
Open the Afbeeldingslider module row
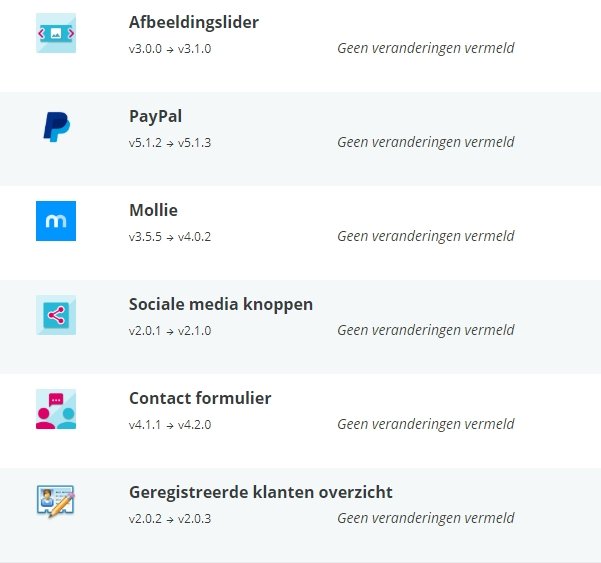(x=194, y=22)
